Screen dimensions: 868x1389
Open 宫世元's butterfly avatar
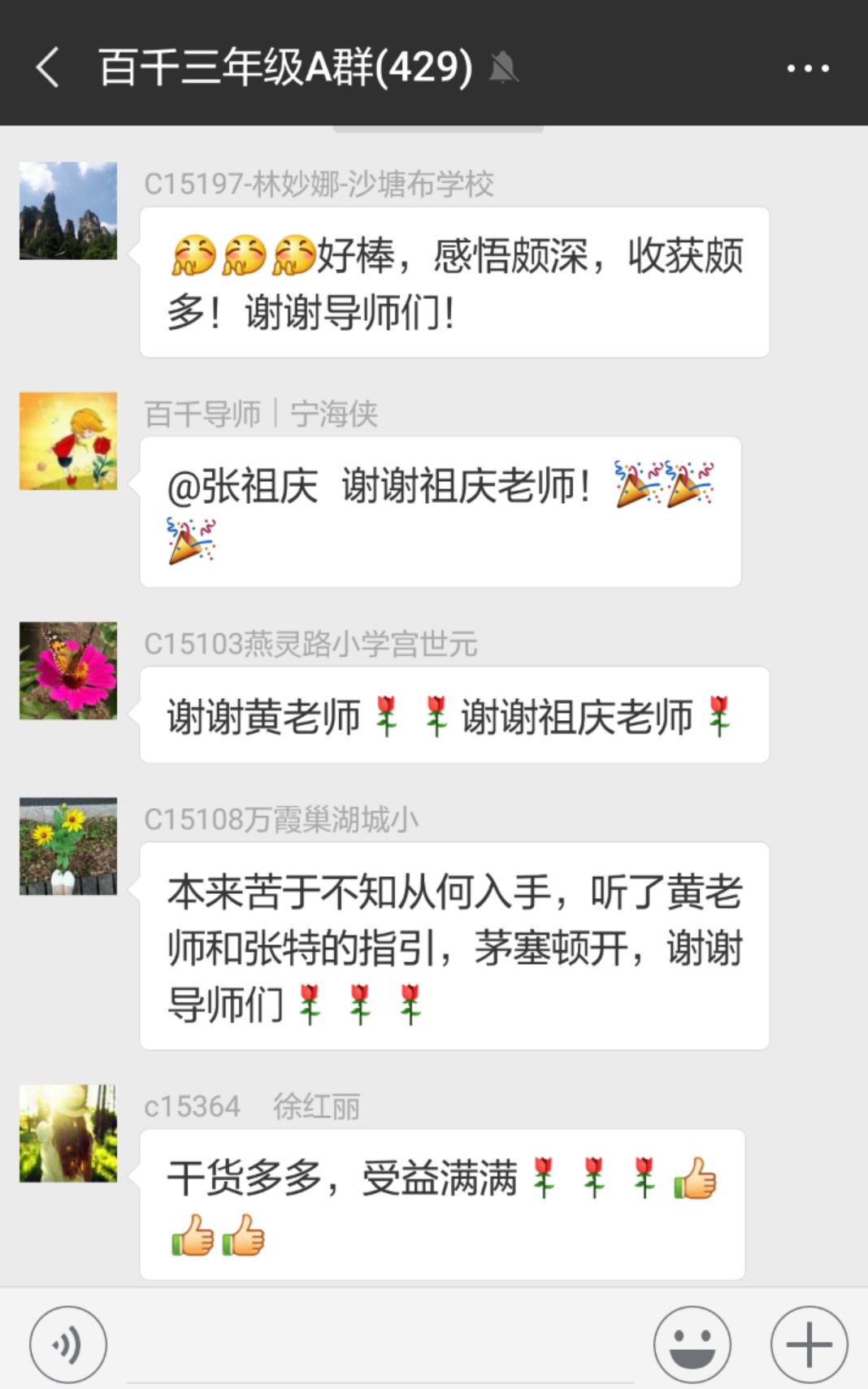click(x=68, y=671)
